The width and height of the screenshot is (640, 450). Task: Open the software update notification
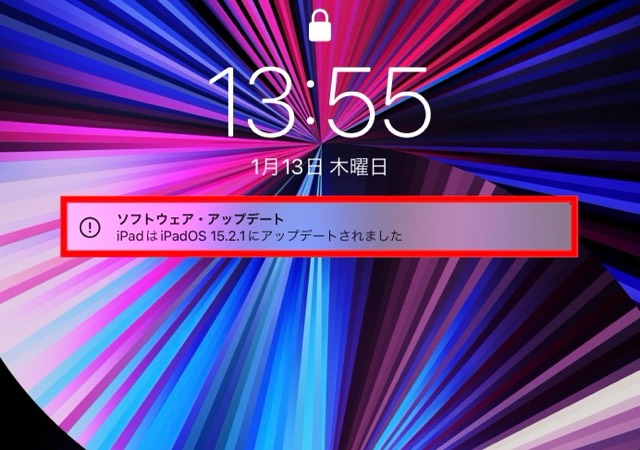(320, 227)
